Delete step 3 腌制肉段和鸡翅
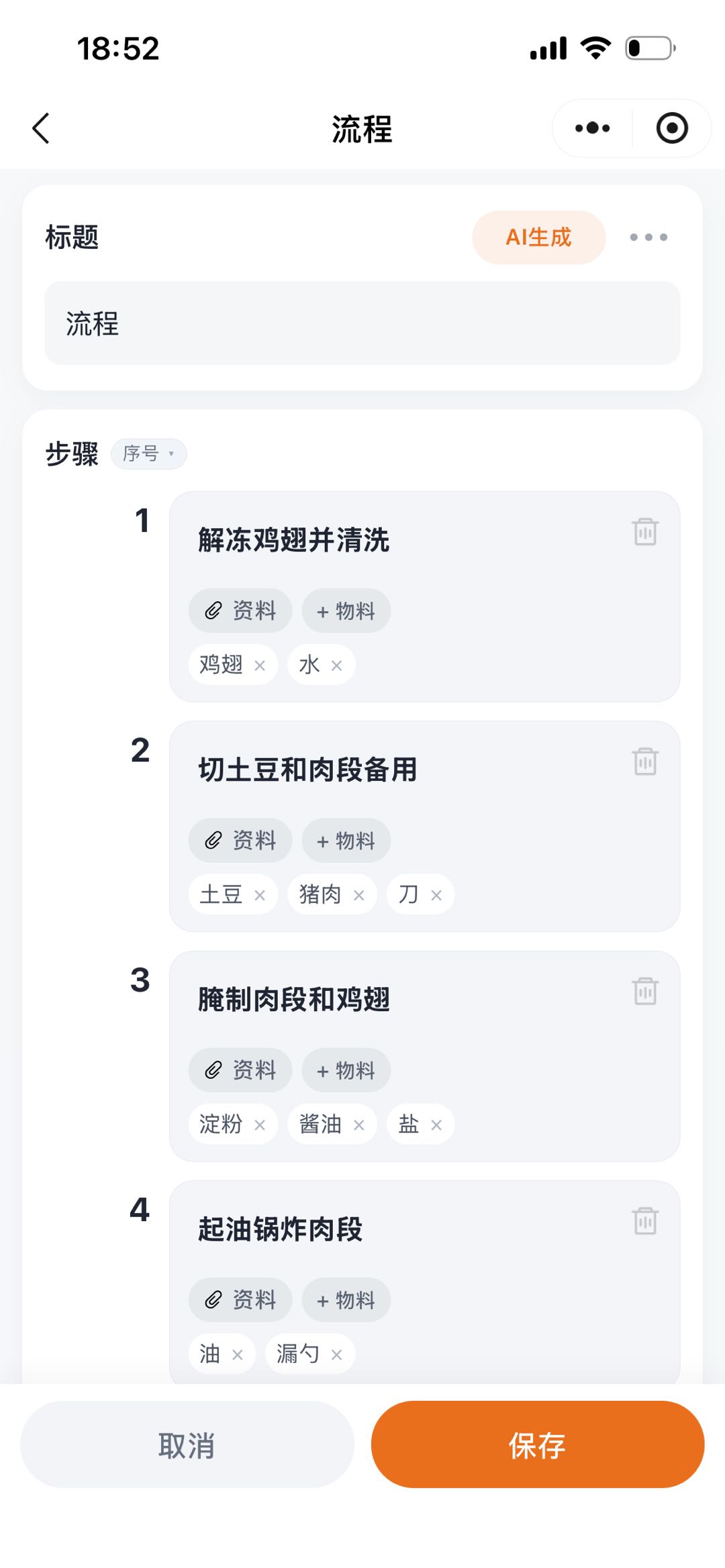 click(645, 991)
